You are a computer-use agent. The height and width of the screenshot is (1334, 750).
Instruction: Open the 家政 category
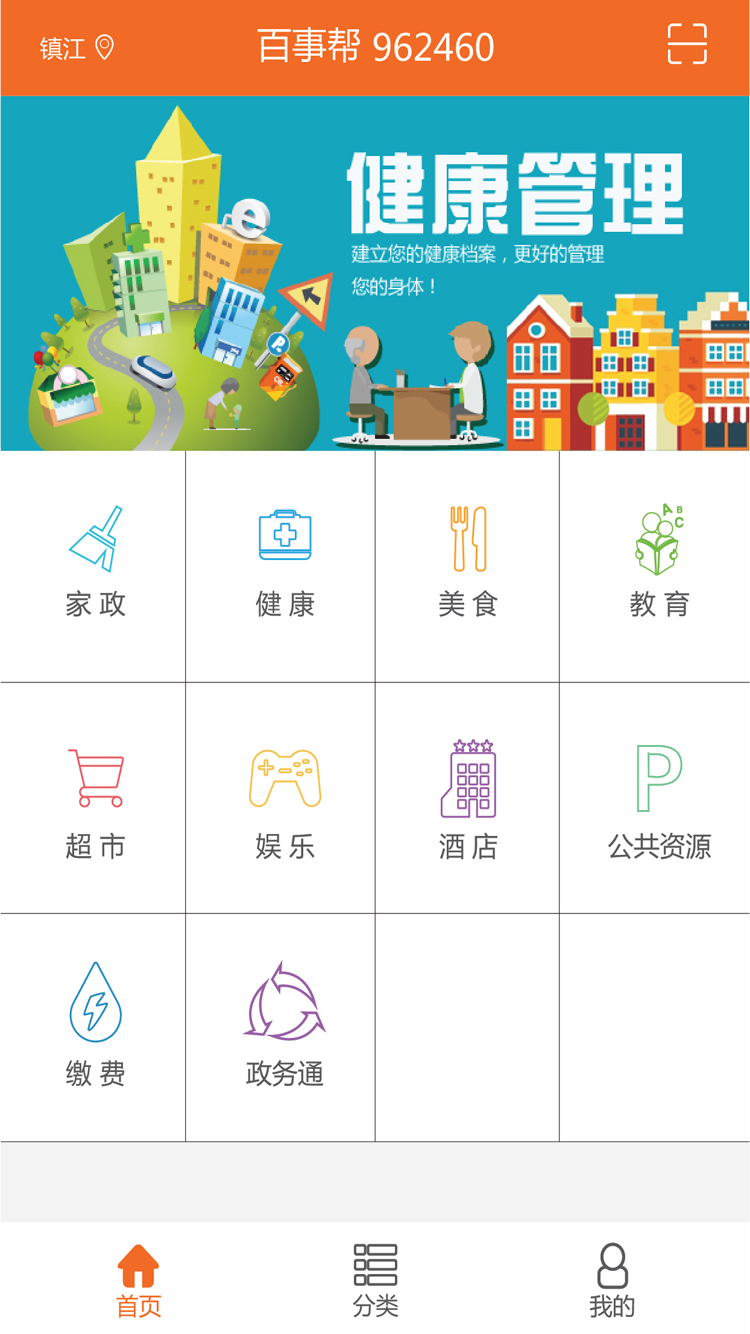click(95, 564)
